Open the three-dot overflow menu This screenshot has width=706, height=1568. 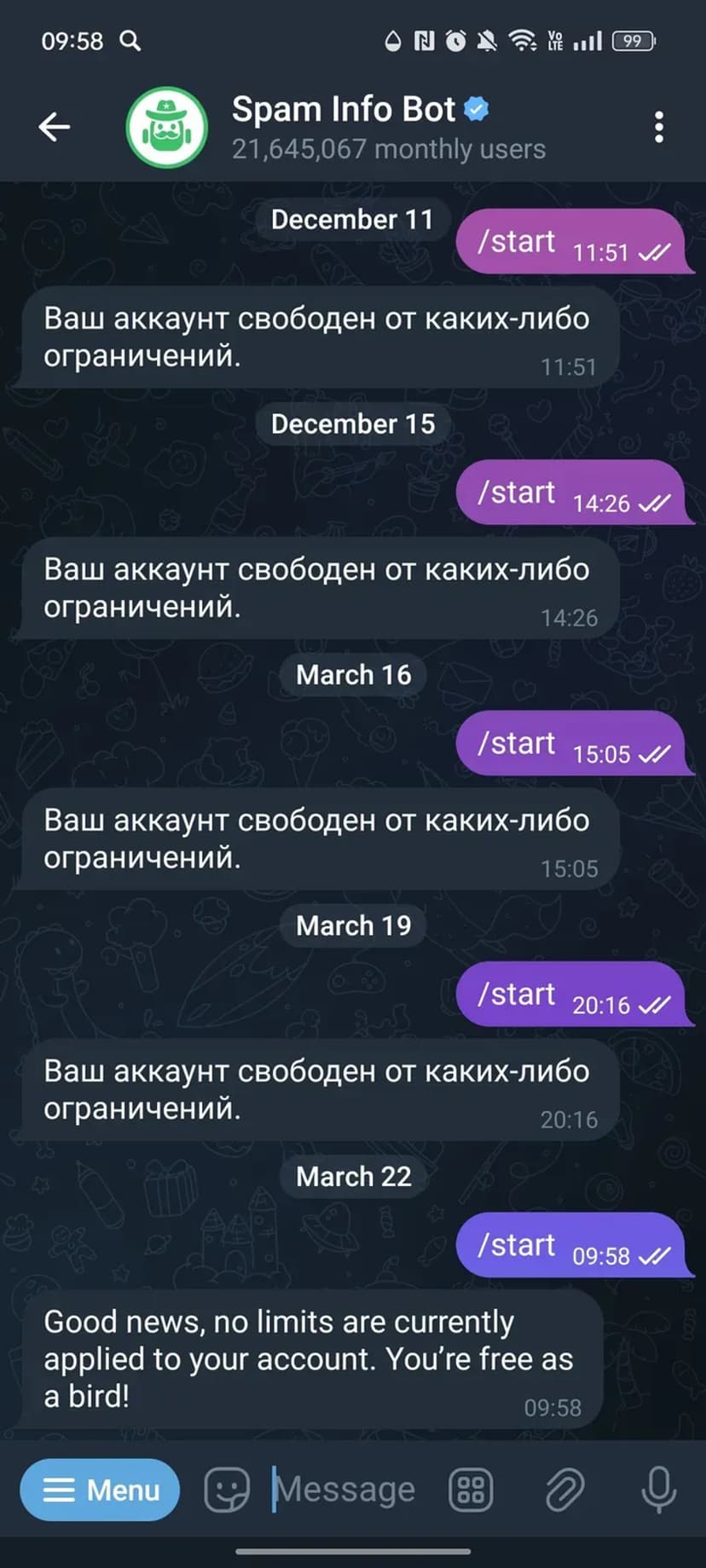pyautogui.click(x=658, y=127)
